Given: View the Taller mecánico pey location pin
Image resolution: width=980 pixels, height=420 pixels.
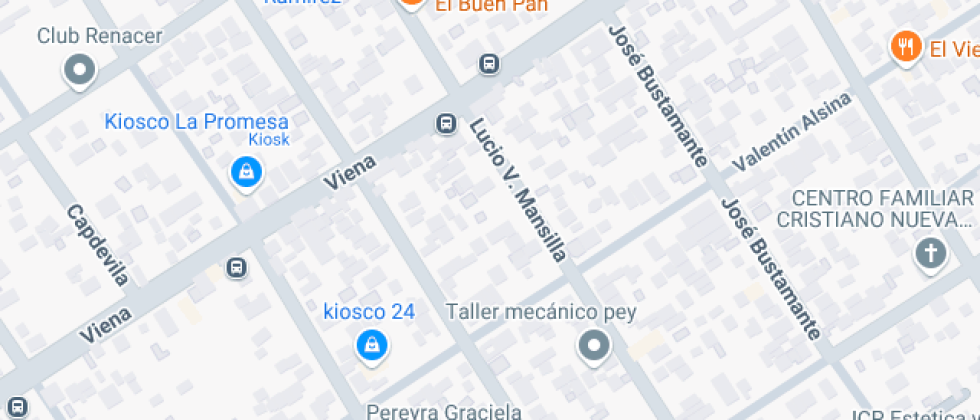Looking at the screenshot, I should coord(594,347).
